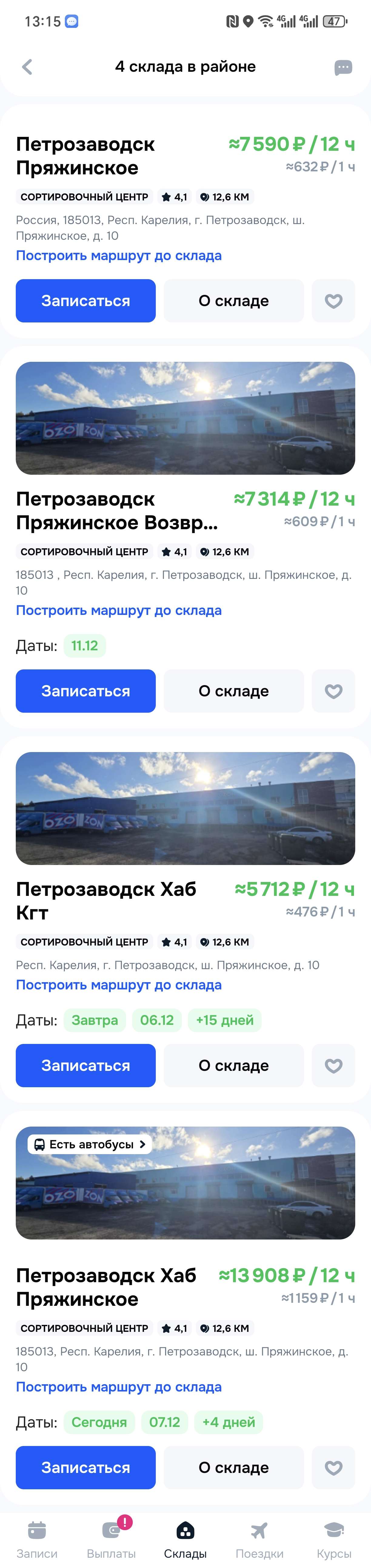Open О складе for Петрозаводск Пряжинское
Screen dimensions: 371x1568
(x=233, y=301)
